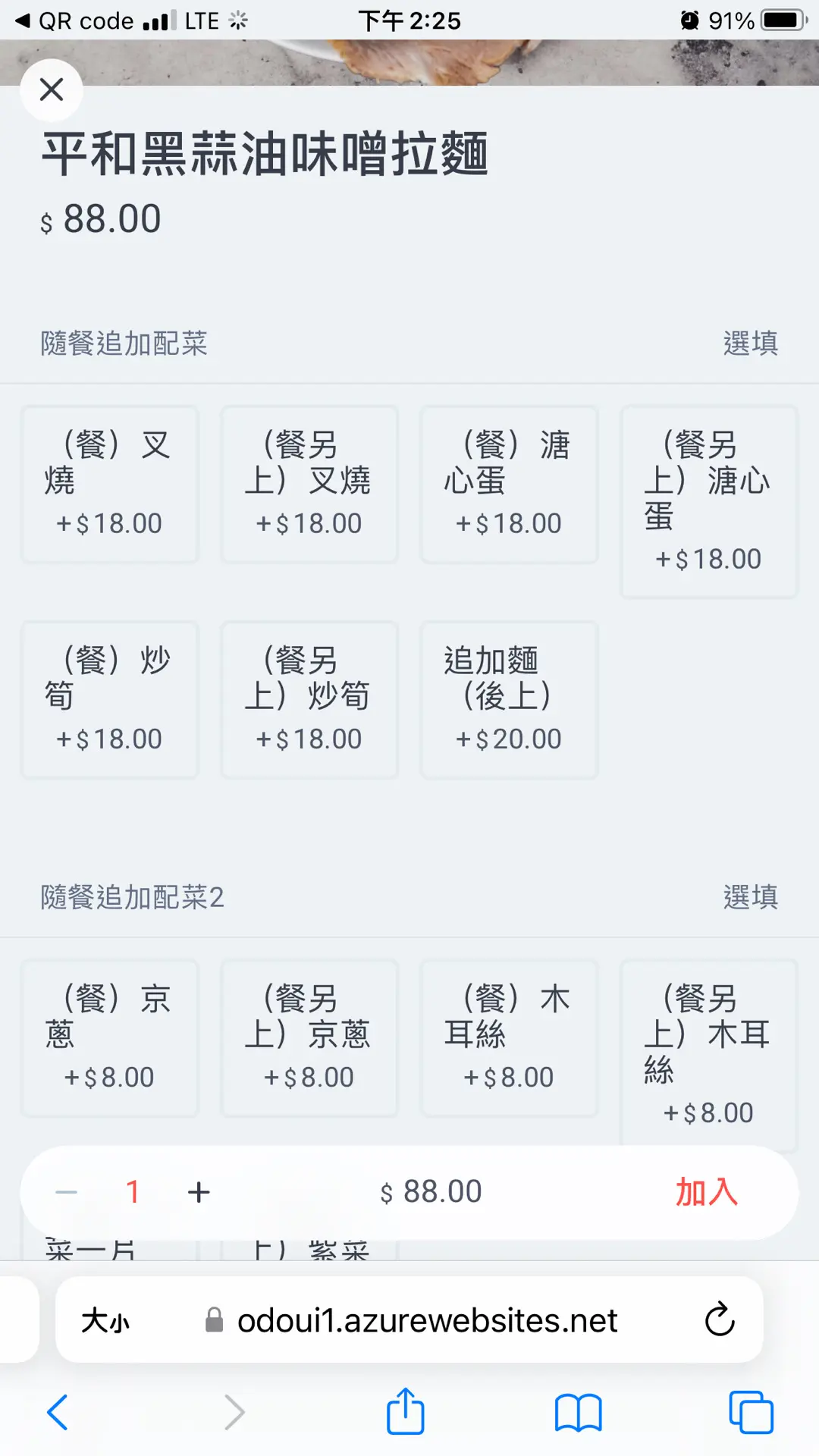
Task: Choose the (餐) 溏心蛋 add-on
Action: (x=509, y=484)
